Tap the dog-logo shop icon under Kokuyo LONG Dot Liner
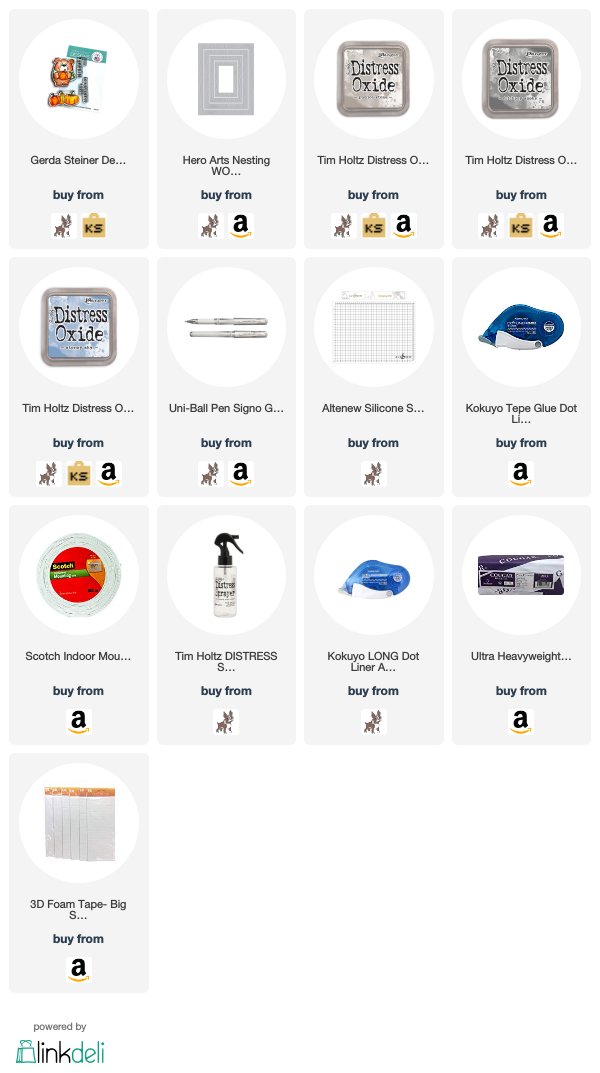 coord(373,722)
